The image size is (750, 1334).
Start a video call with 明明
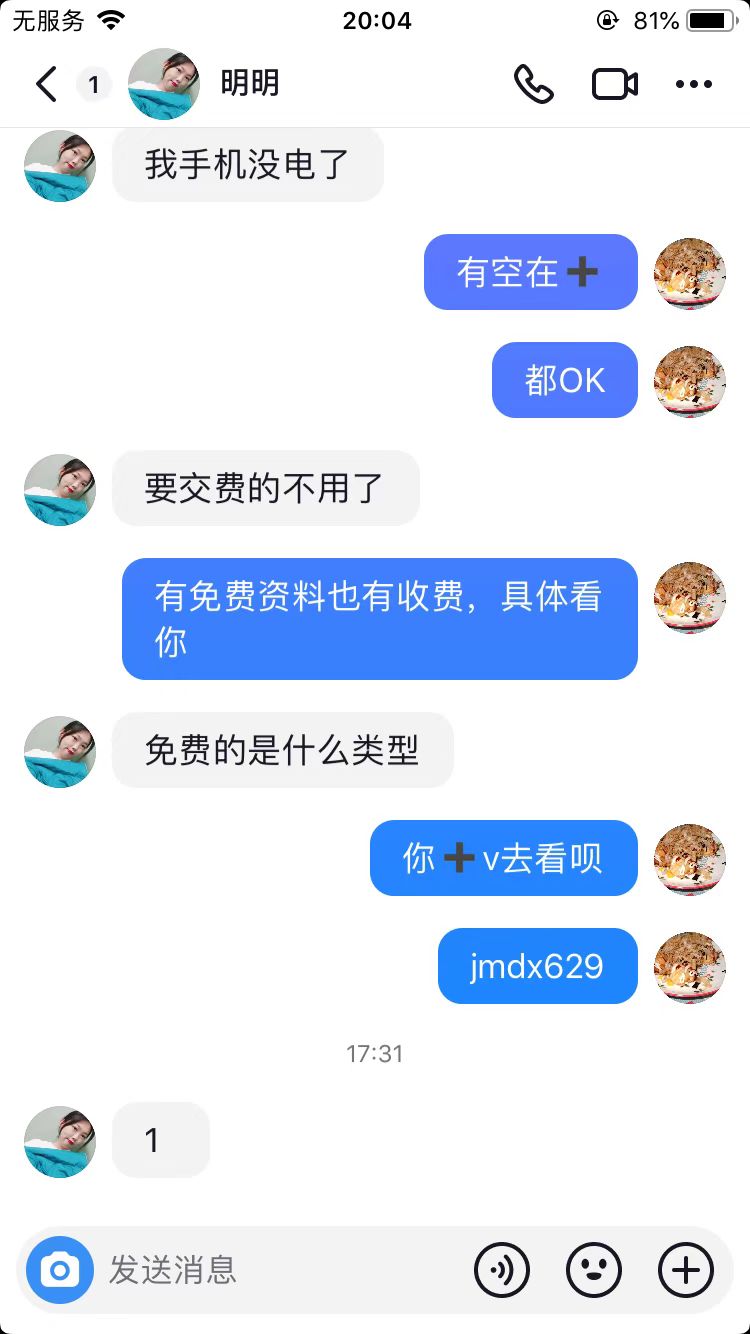[615, 85]
